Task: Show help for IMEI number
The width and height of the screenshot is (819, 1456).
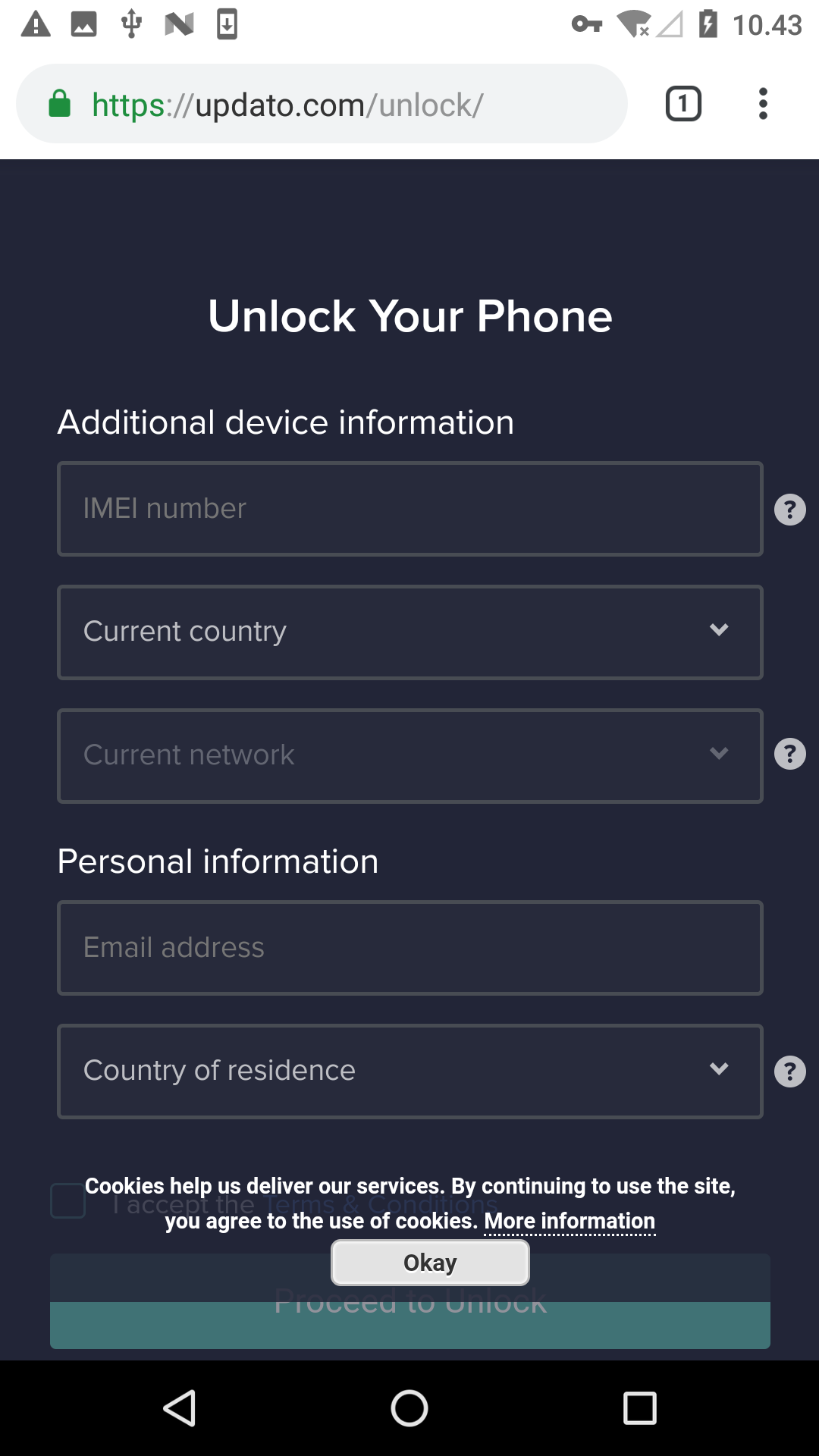Action: [789, 510]
